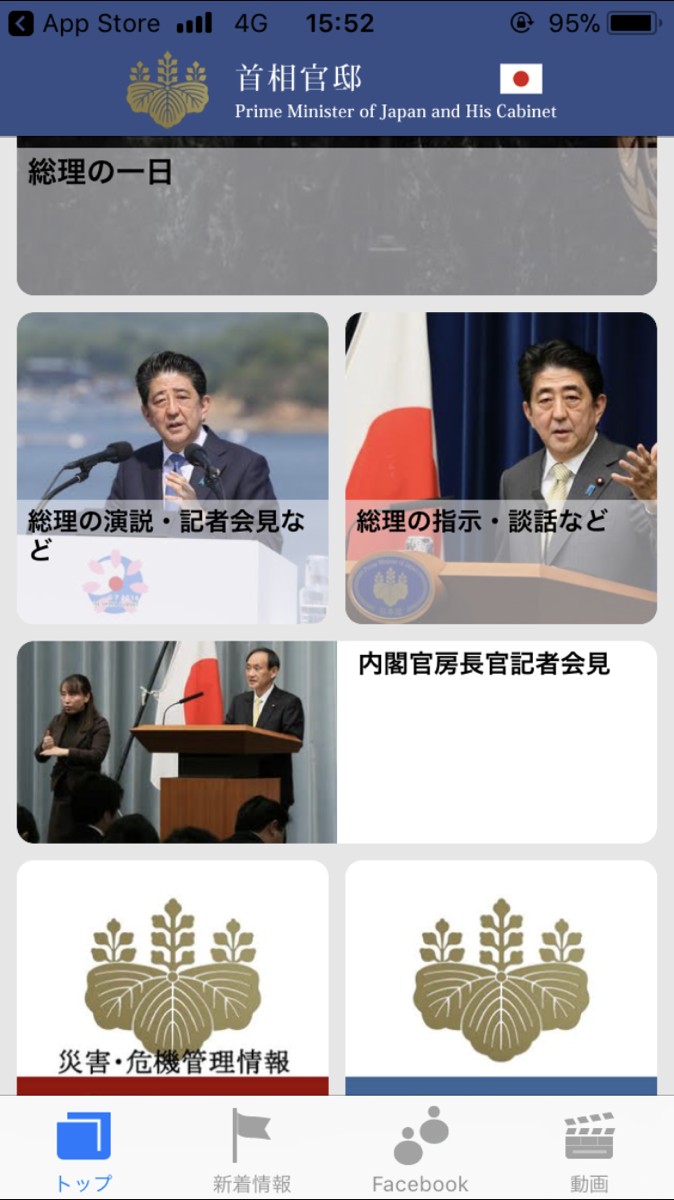Open 総理の指示・談話など card
The width and height of the screenshot is (674, 1200).
pyautogui.click(x=501, y=468)
